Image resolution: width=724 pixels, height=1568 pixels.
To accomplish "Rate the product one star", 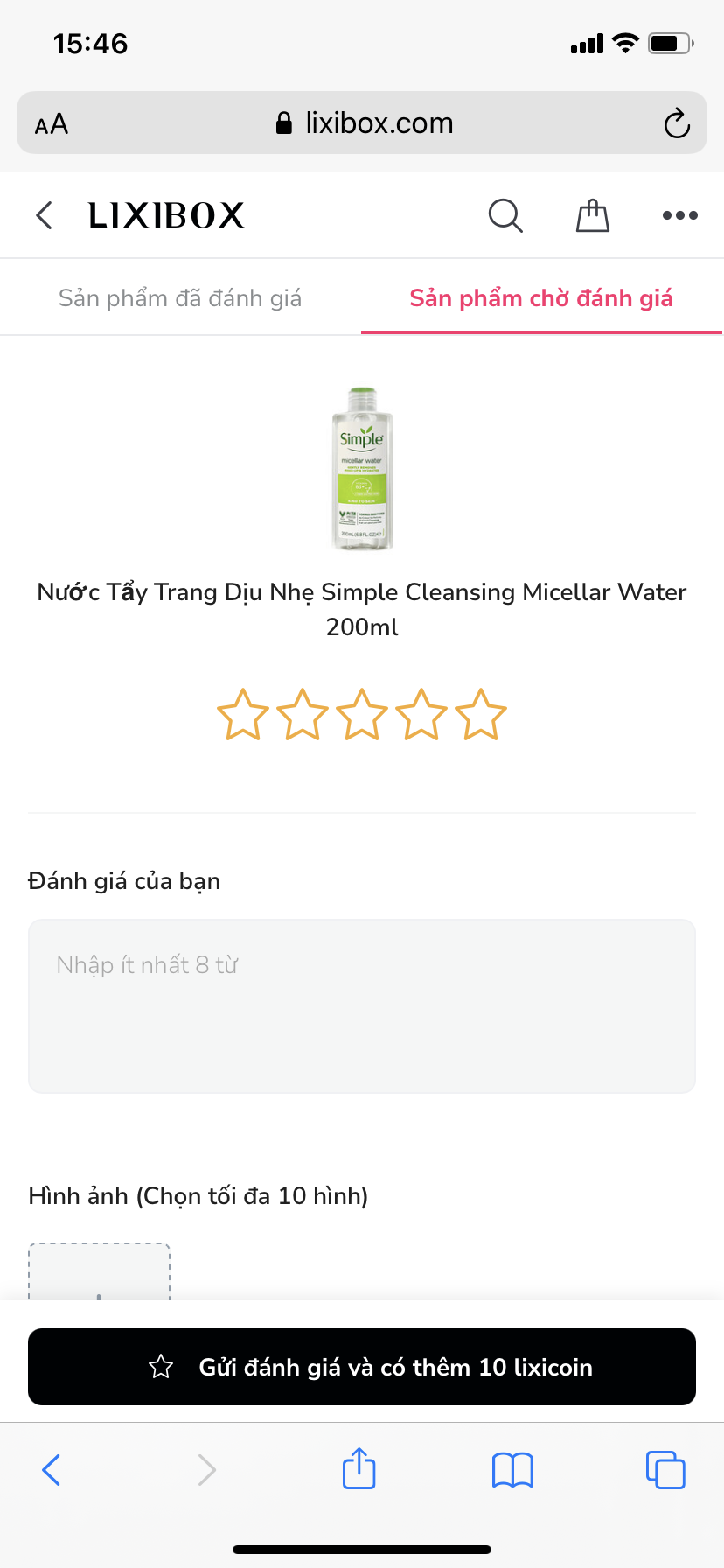I will (242, 715).
